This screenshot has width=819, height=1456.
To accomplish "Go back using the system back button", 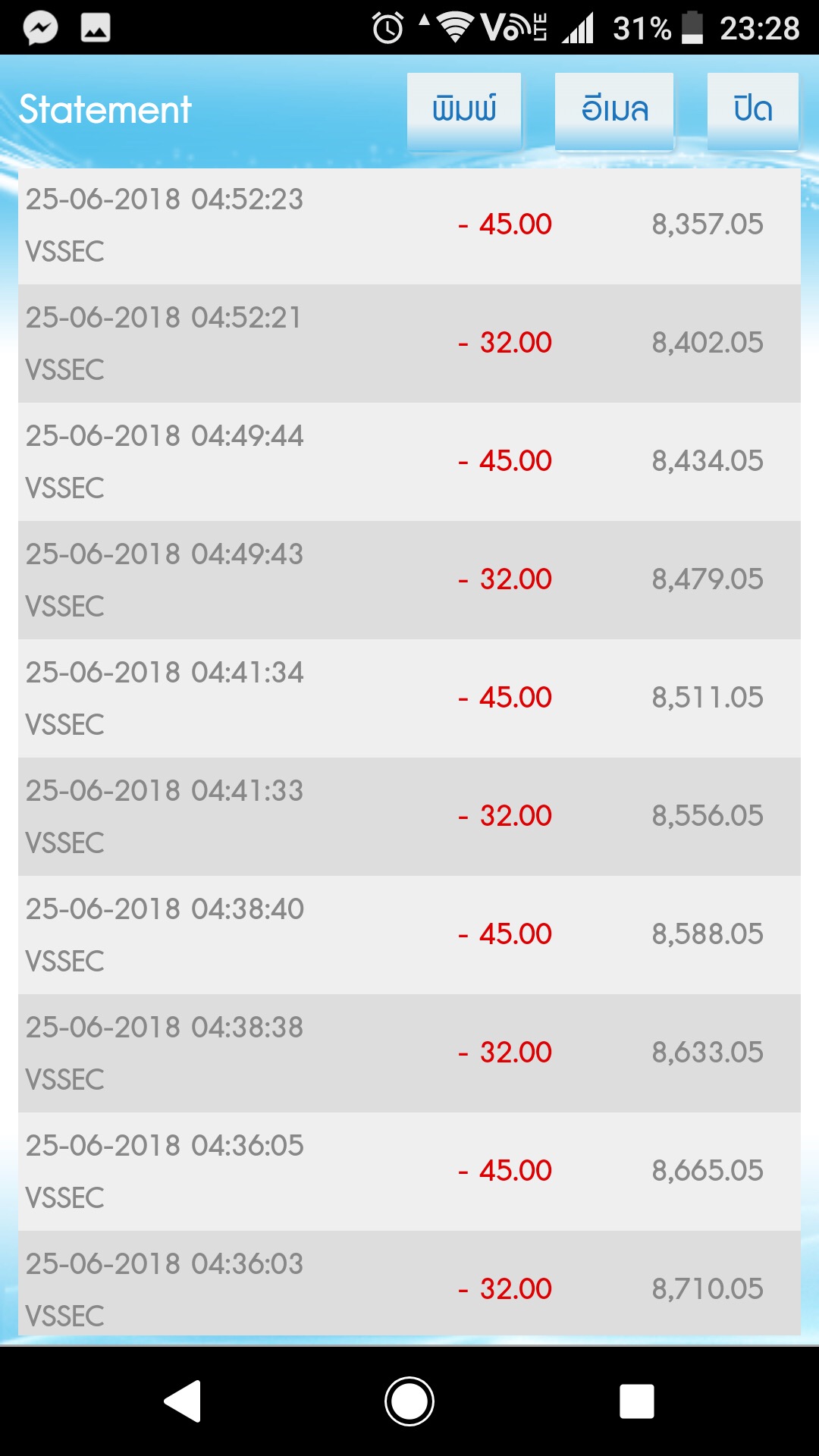I will coord(183,1401).
